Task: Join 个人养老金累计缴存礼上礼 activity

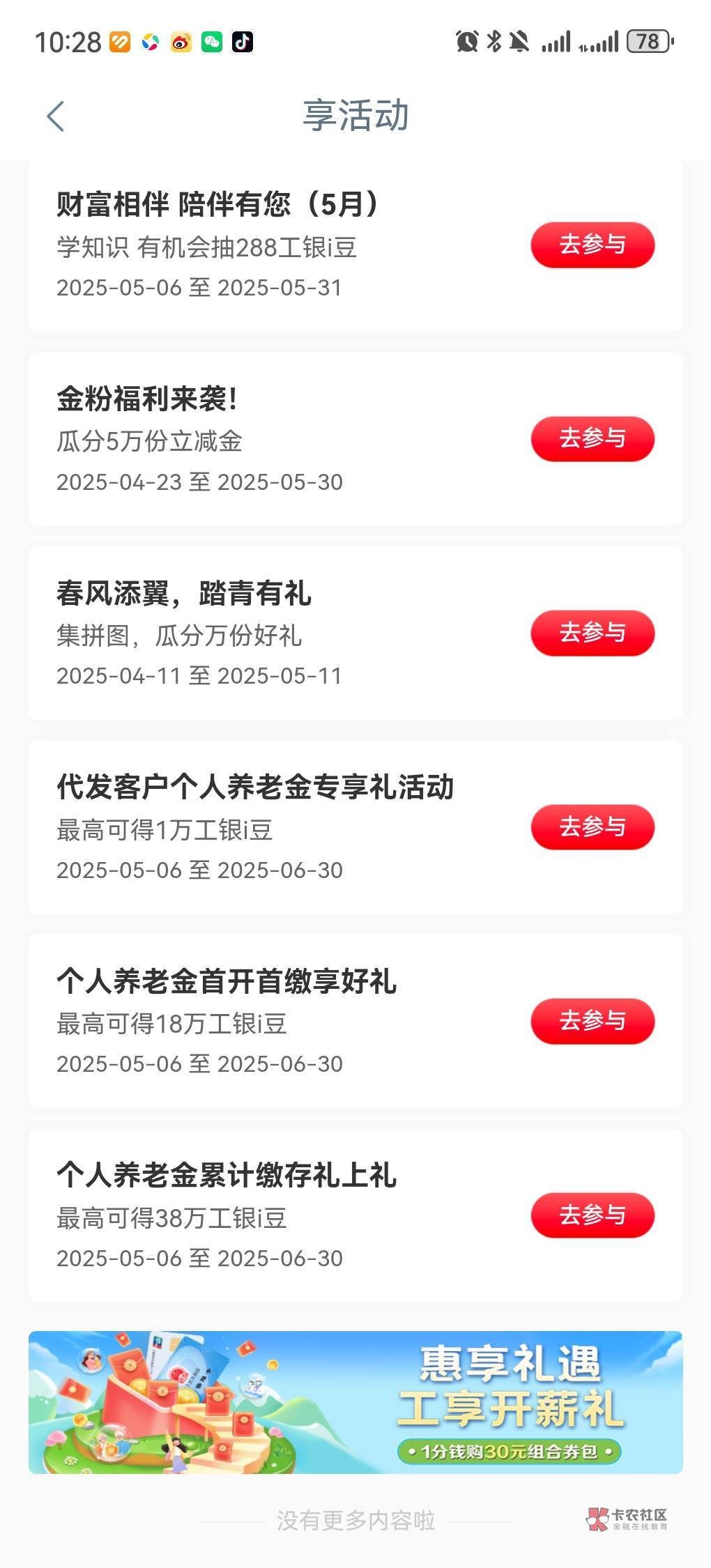Action: coord(592,1215)
